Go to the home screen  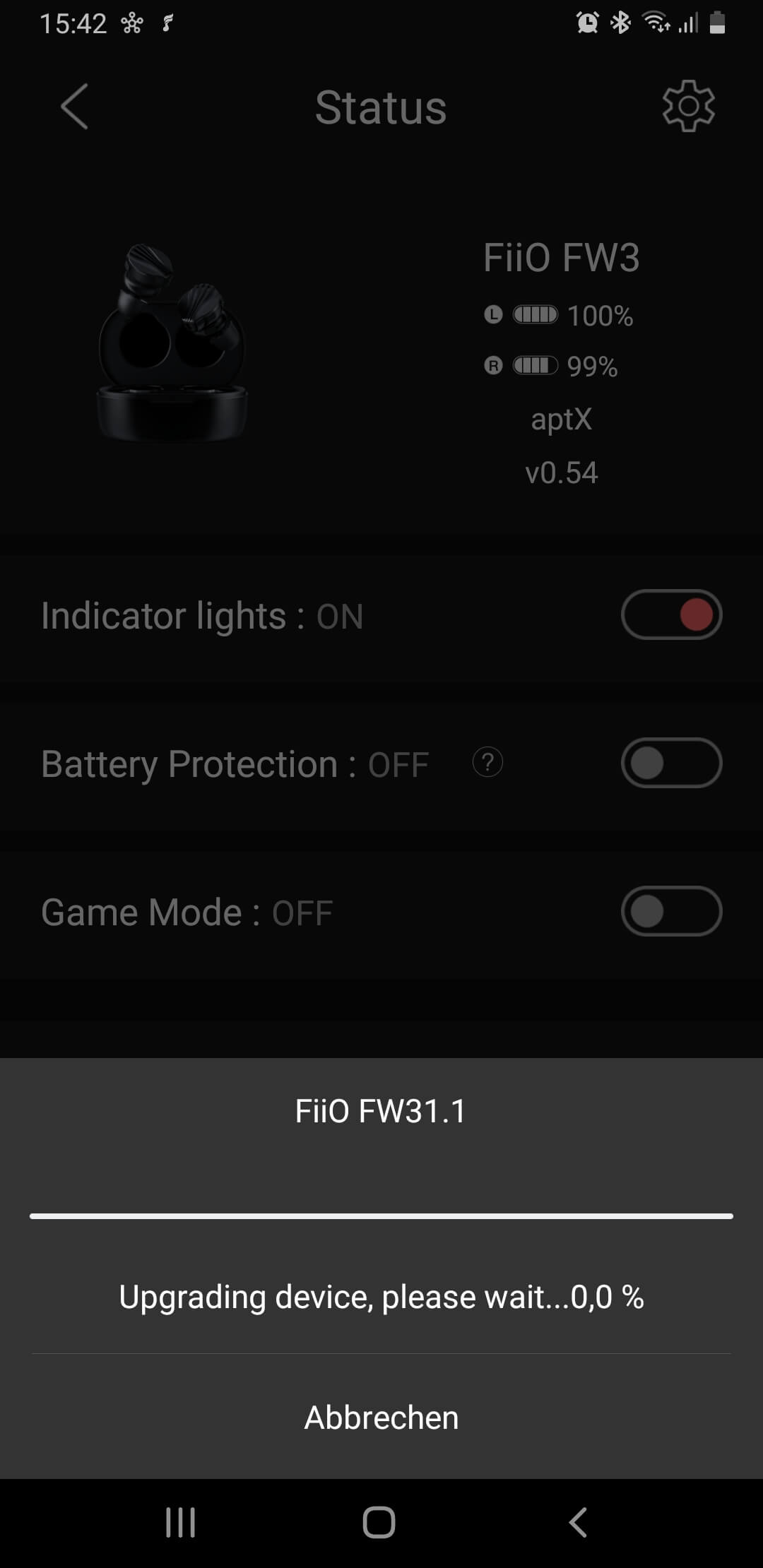[x=379, y=1522]
